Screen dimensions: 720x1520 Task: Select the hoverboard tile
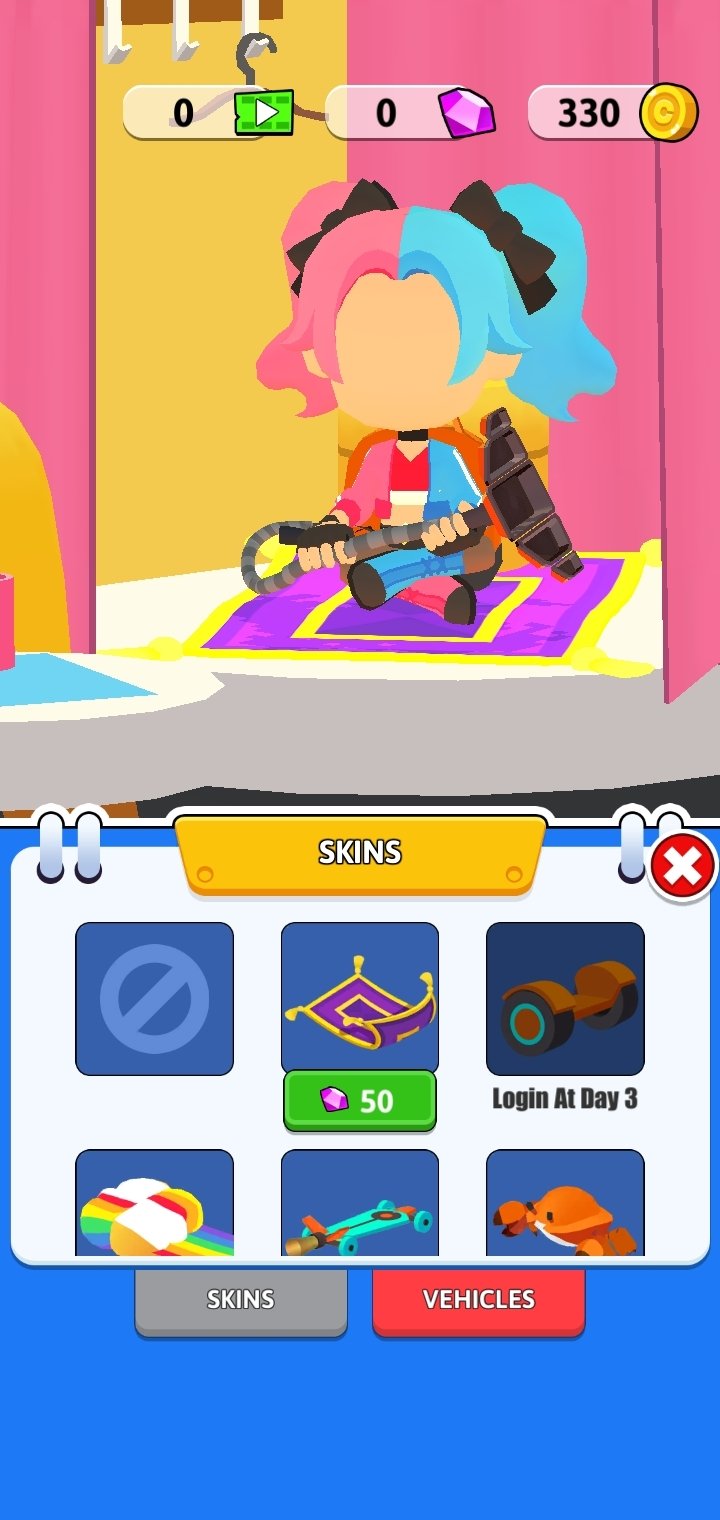[565, 999]
